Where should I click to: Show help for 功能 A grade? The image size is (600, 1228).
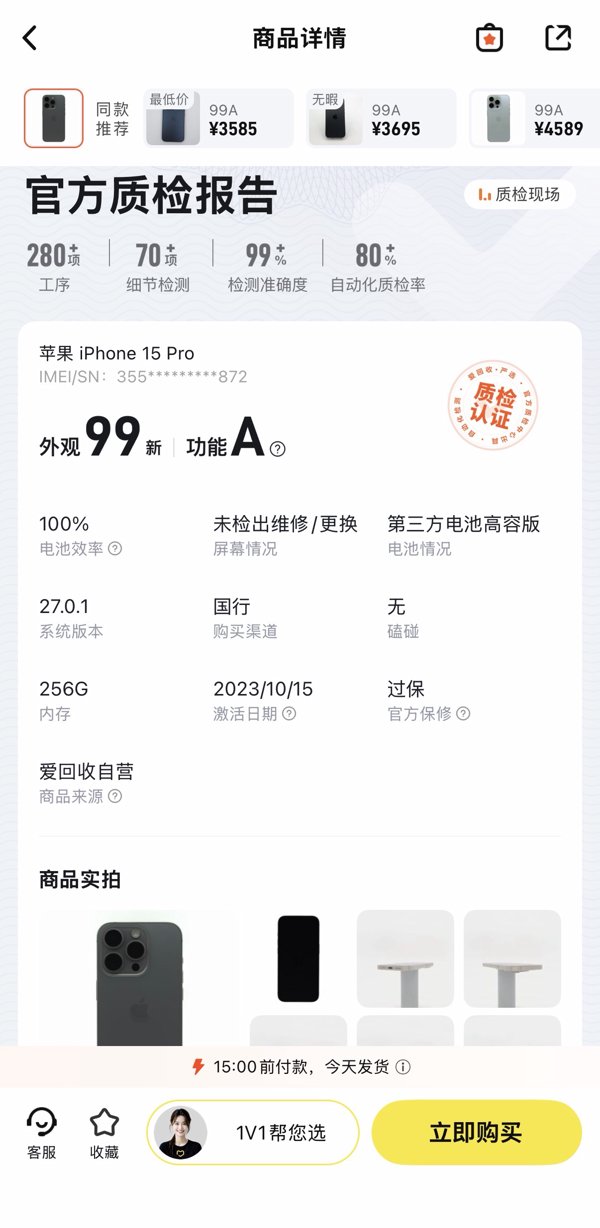tap(278, 450)
